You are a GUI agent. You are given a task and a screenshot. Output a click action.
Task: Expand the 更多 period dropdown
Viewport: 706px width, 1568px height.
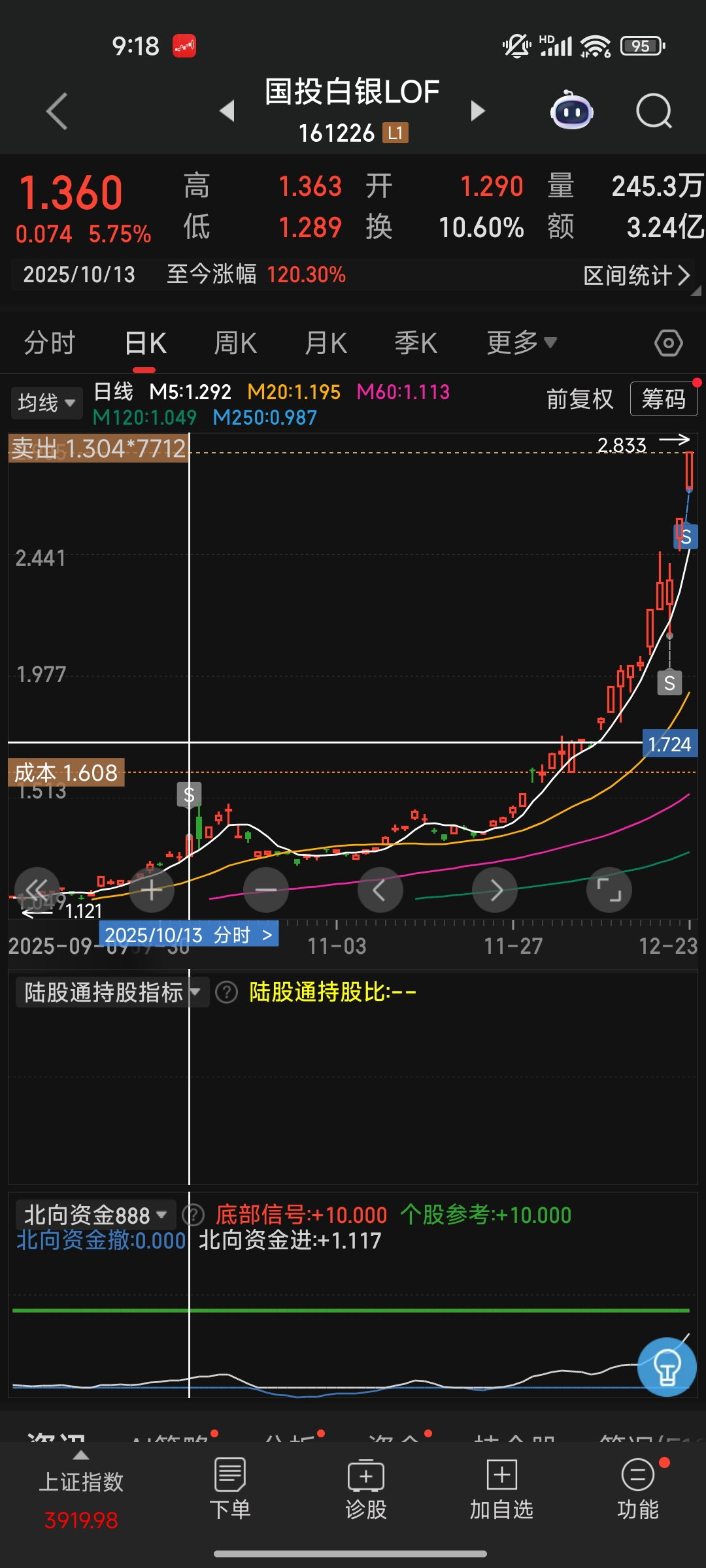click(521, 343)
